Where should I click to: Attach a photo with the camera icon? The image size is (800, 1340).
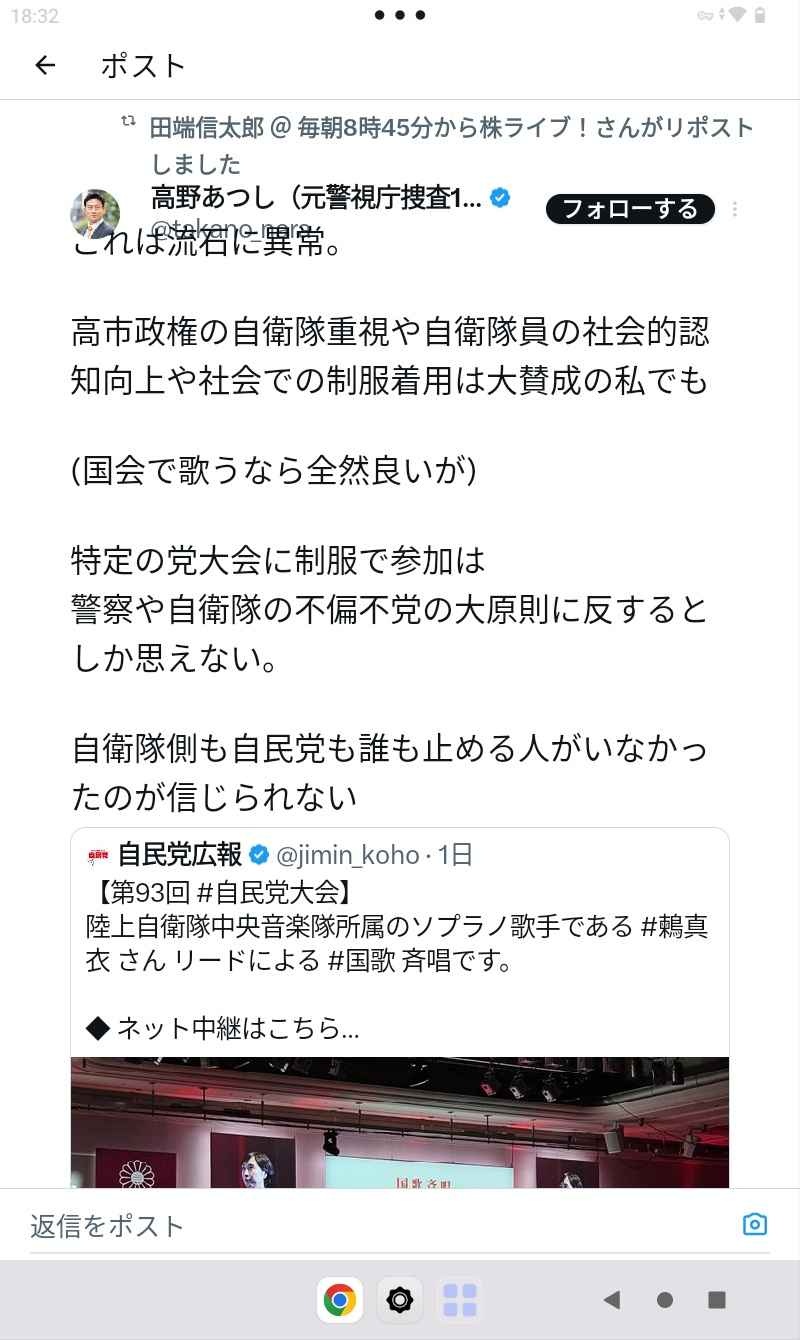coord(754,1224)
